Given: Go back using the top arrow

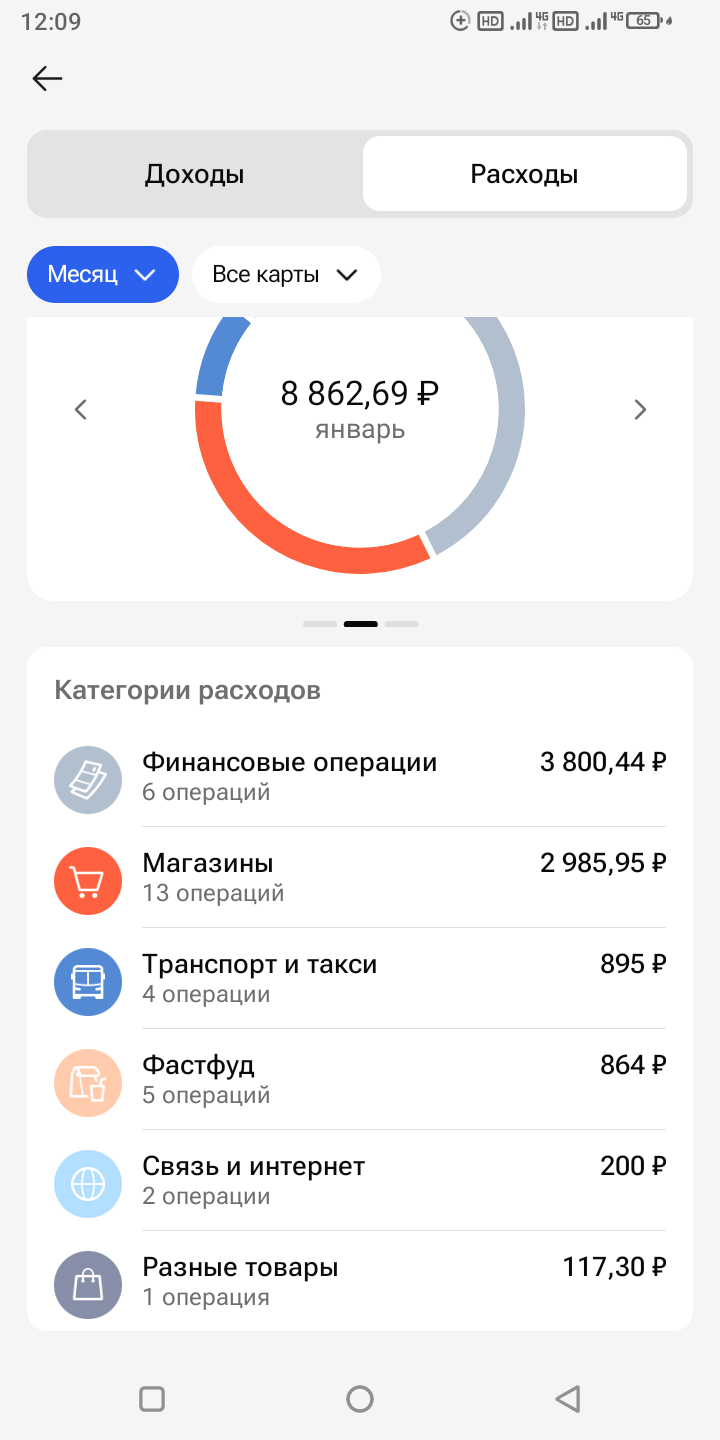Looking at the screenshot, I should 47,79.
